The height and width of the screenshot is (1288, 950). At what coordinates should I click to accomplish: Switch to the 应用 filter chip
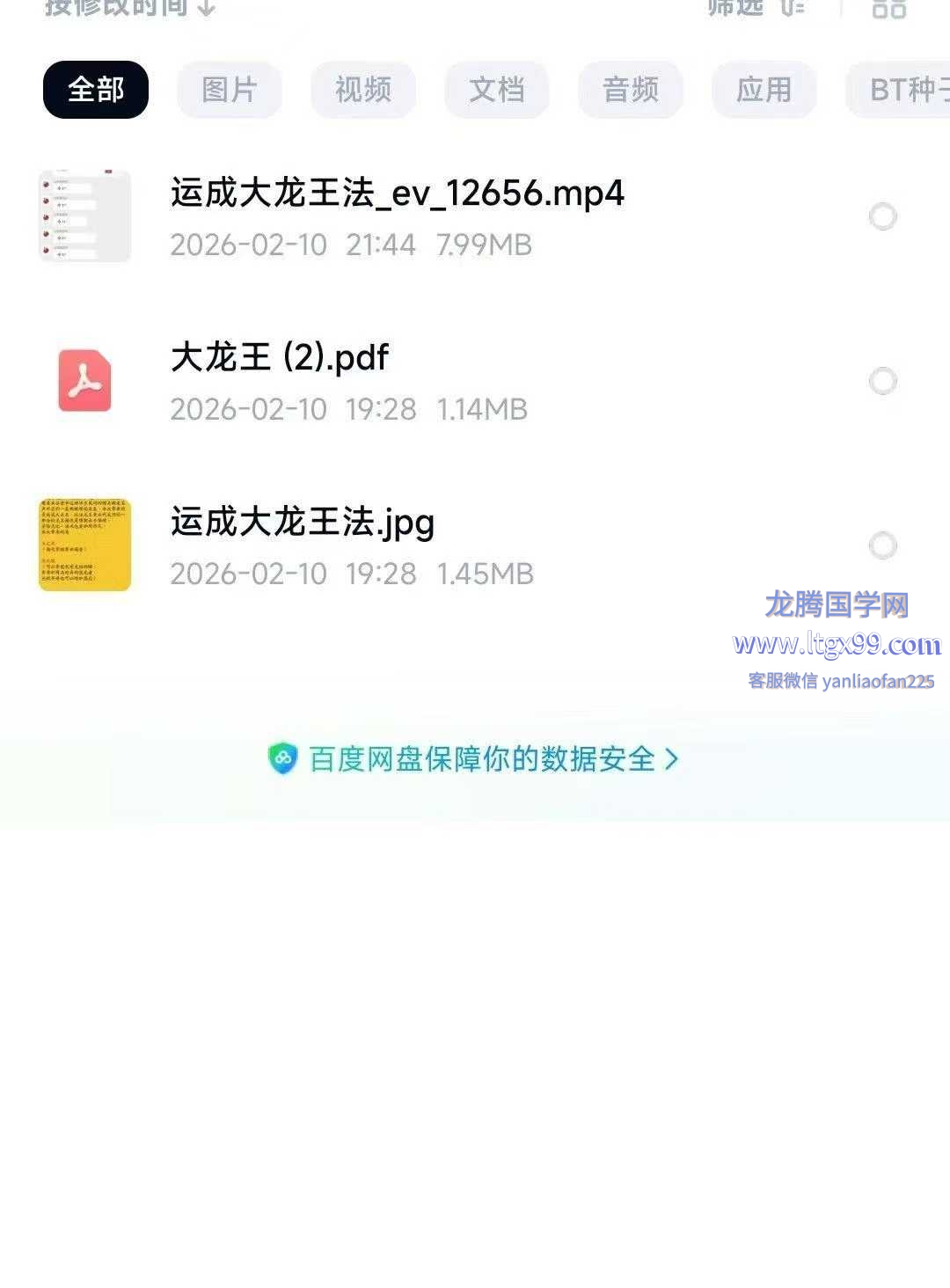tap(764, 90)
